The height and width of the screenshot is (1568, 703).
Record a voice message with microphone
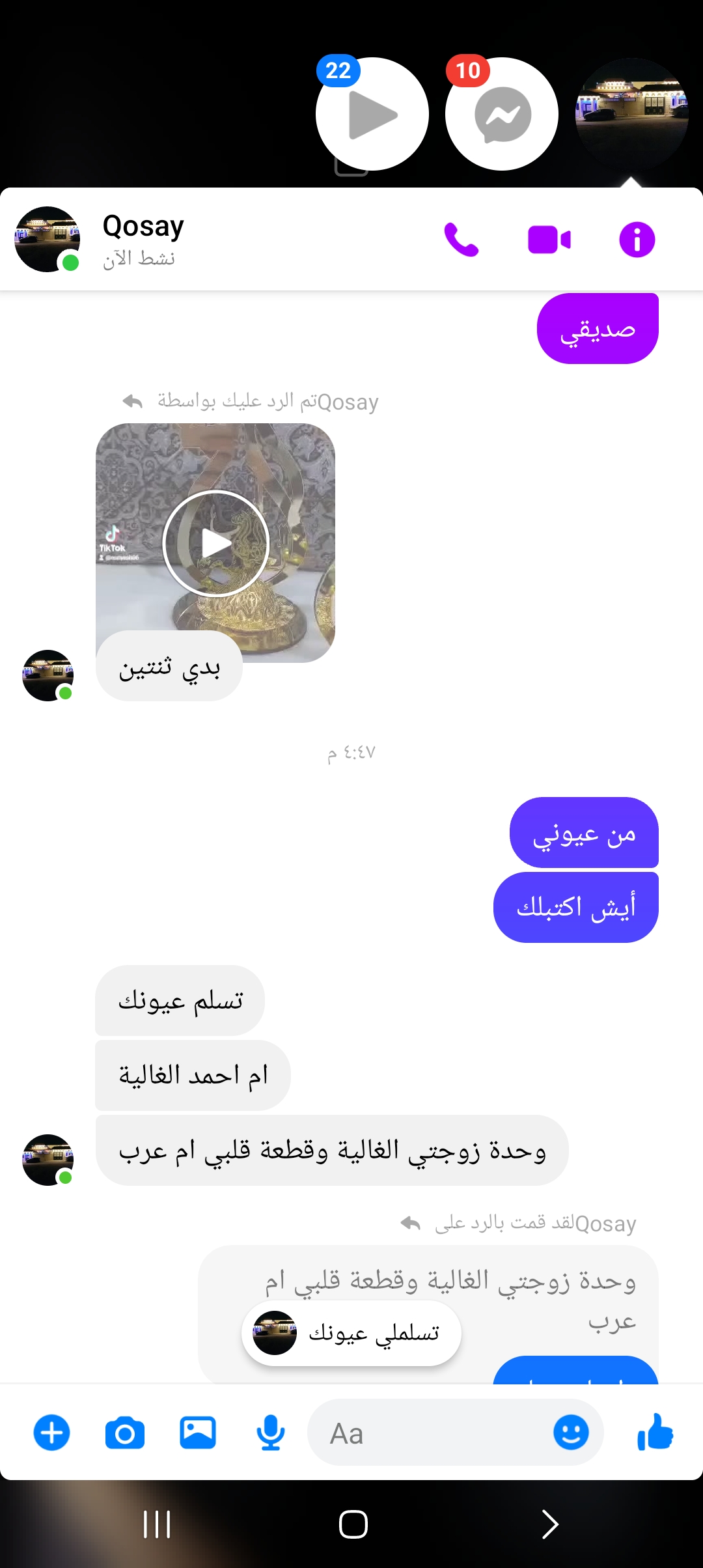[270, 1433]
